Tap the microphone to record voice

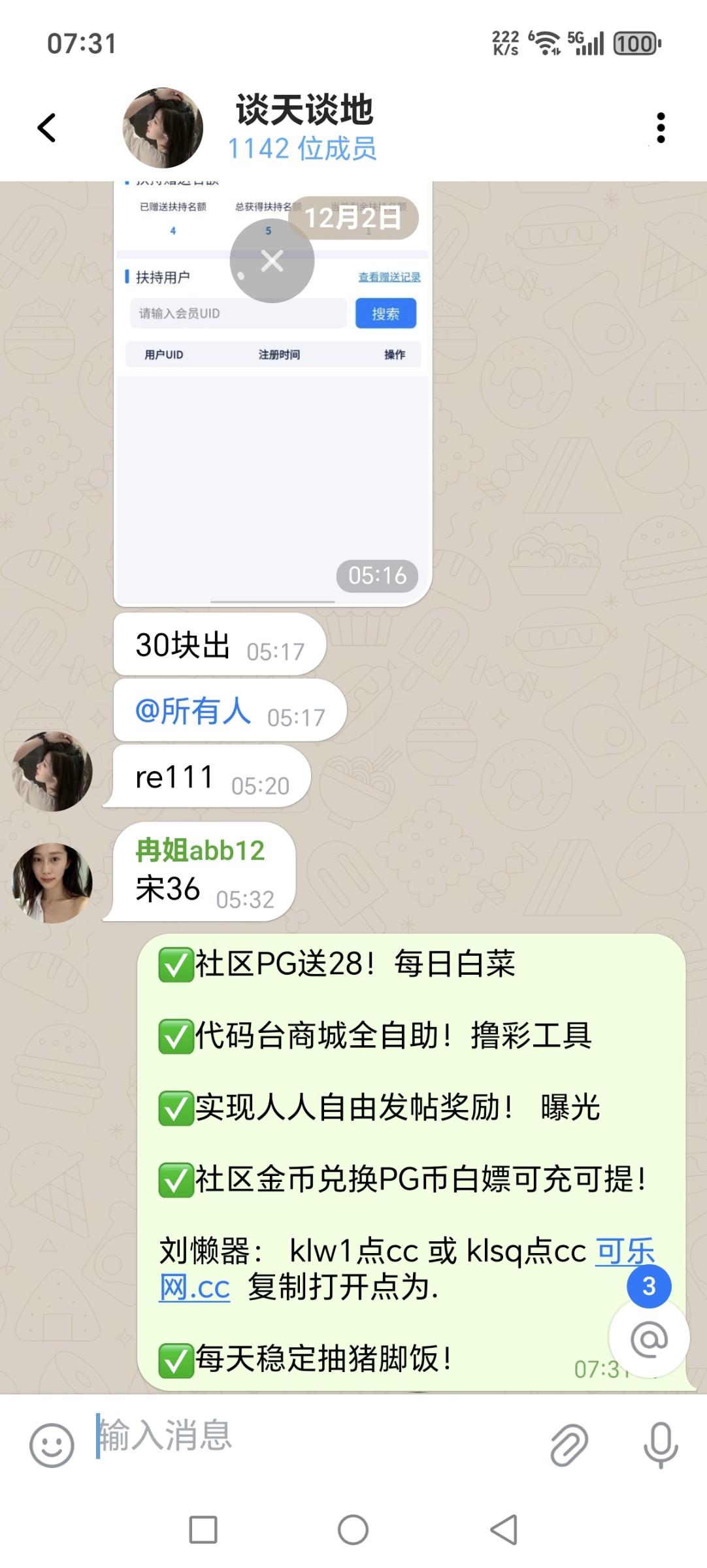point(660,1445)
